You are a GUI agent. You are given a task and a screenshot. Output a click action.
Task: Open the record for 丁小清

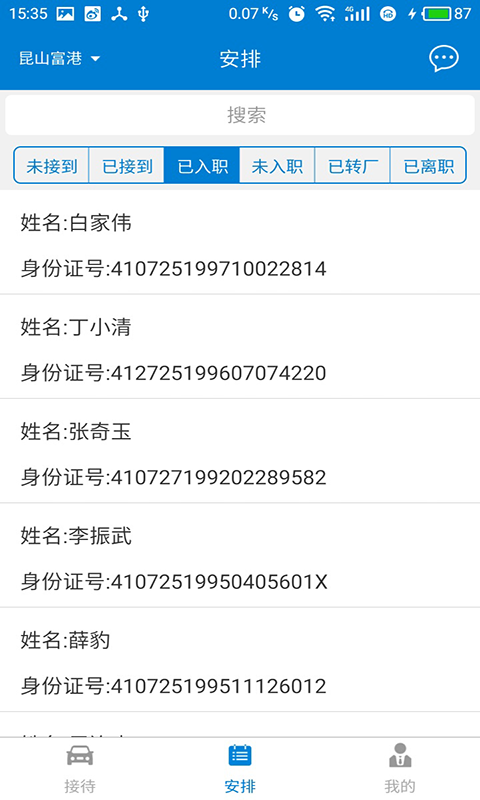240,346
